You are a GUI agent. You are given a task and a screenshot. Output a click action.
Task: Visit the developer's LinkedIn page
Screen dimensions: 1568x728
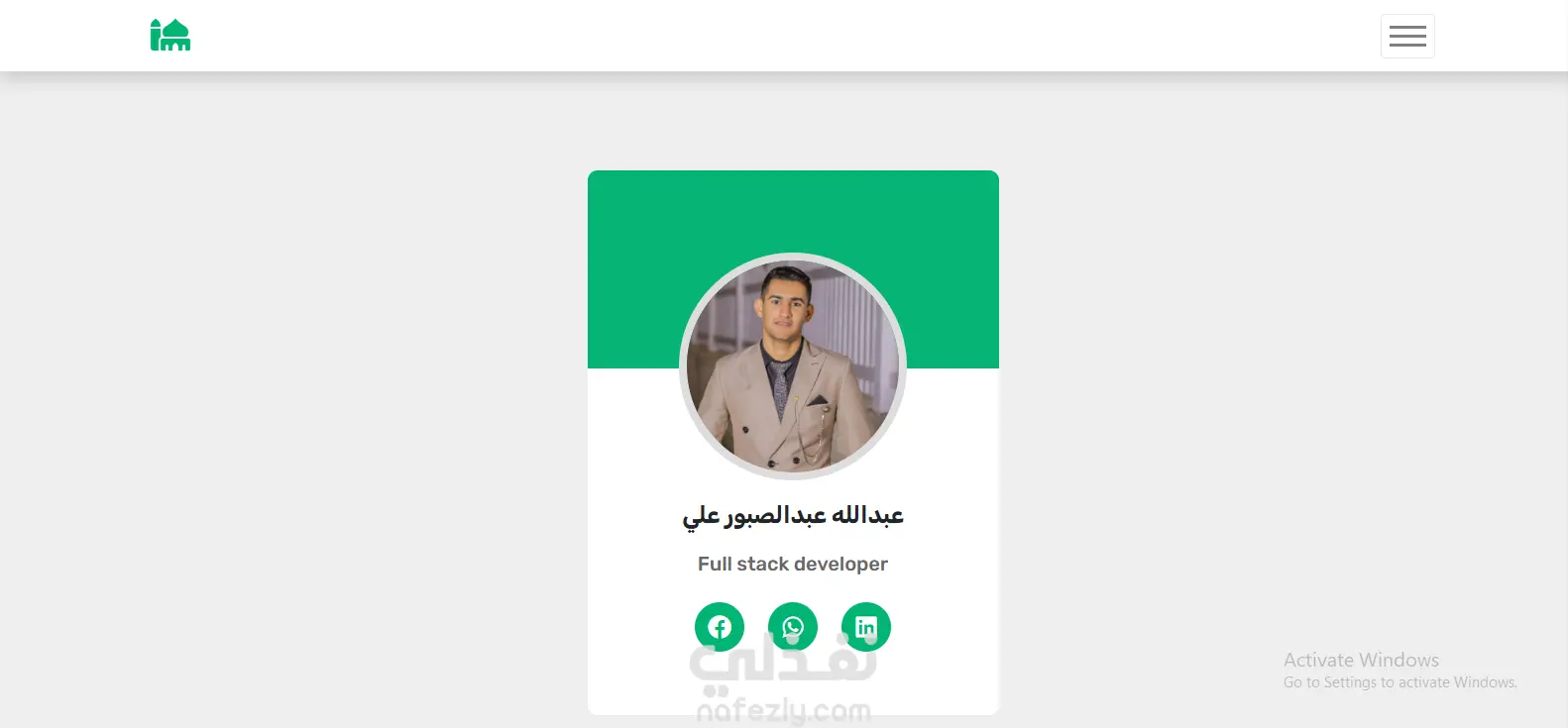866,627
